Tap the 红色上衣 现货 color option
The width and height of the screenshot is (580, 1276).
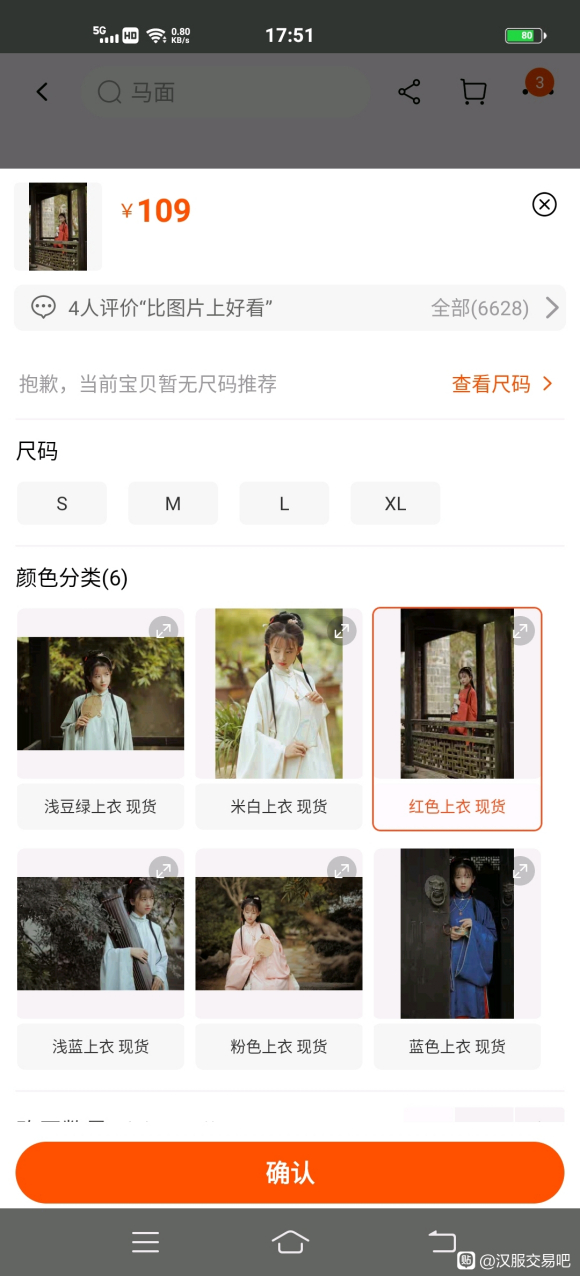(457, 719)
